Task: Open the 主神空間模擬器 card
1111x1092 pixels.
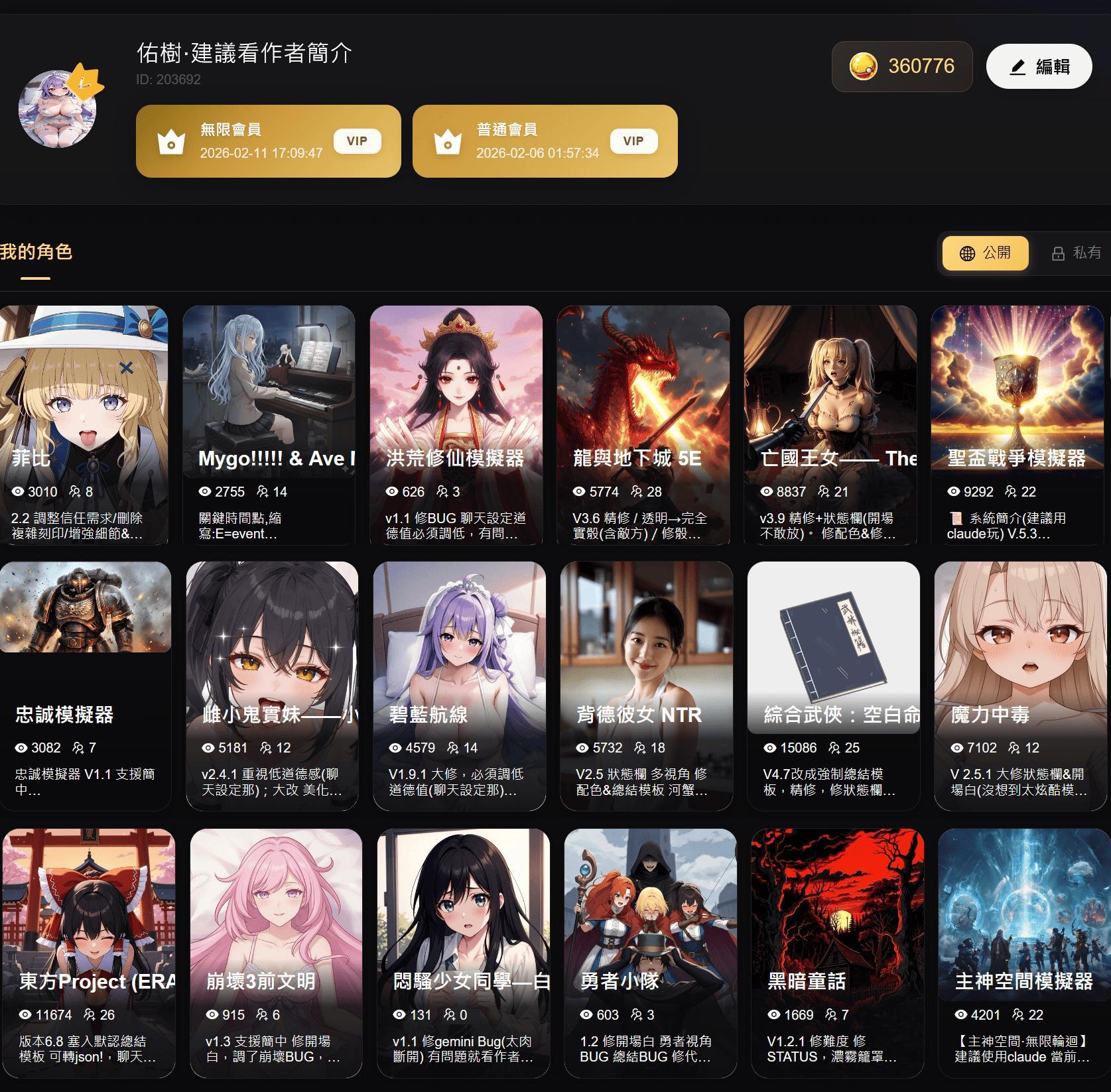Action: coord(1023,951)
